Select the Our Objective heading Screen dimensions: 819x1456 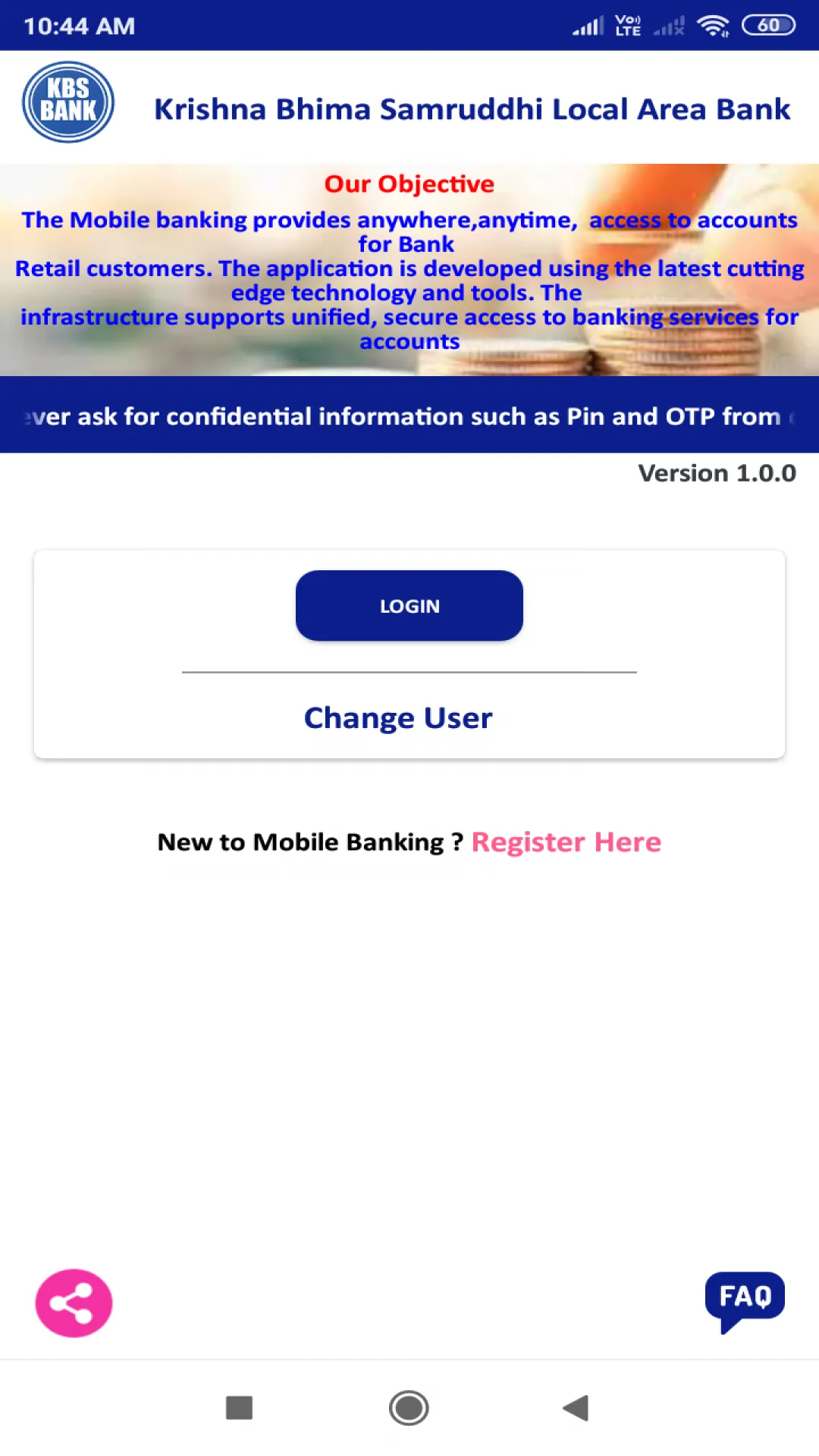(409, 184)
